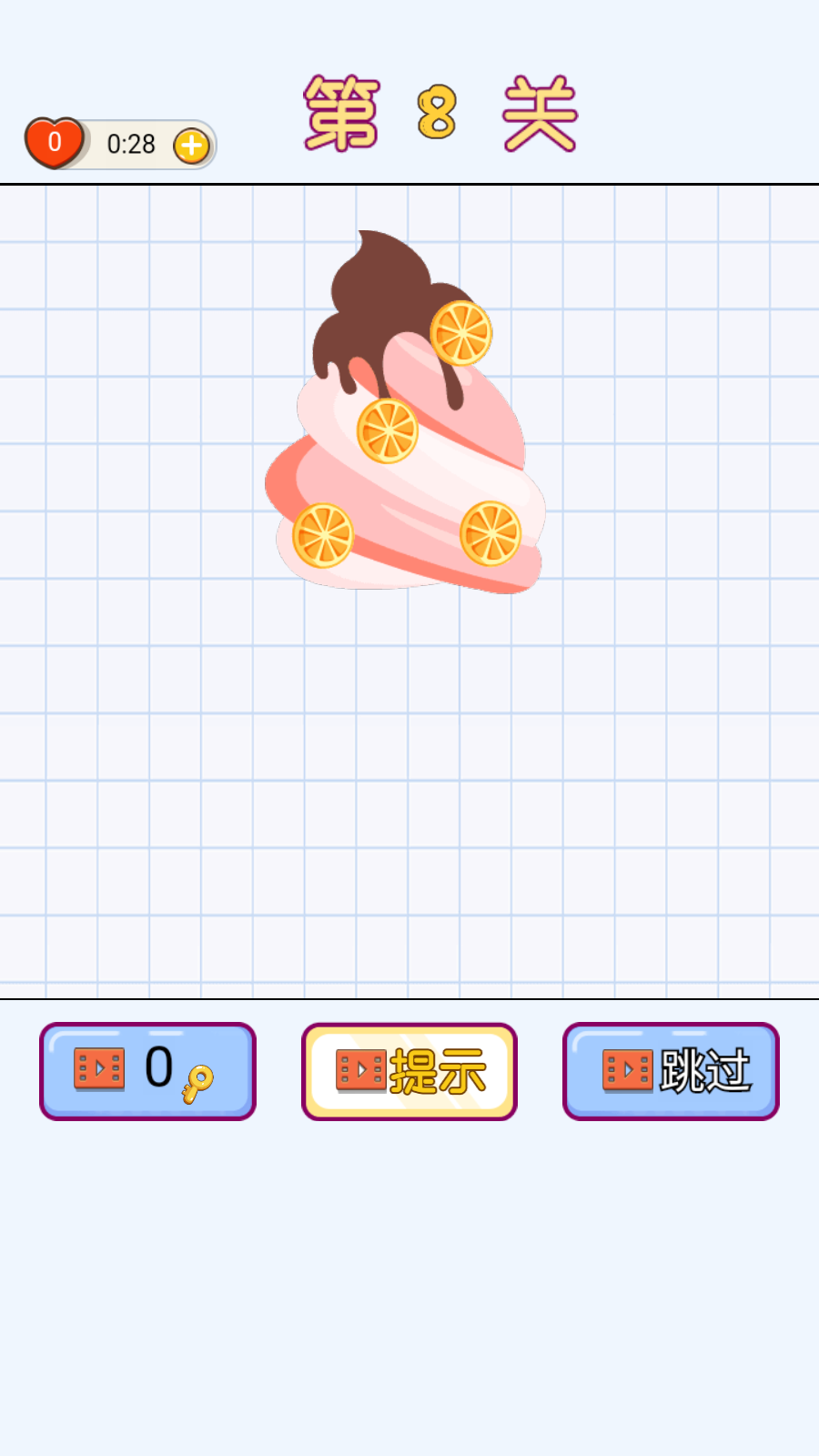
Task: Click the red heart lives icon
Action: pos(55,140)
